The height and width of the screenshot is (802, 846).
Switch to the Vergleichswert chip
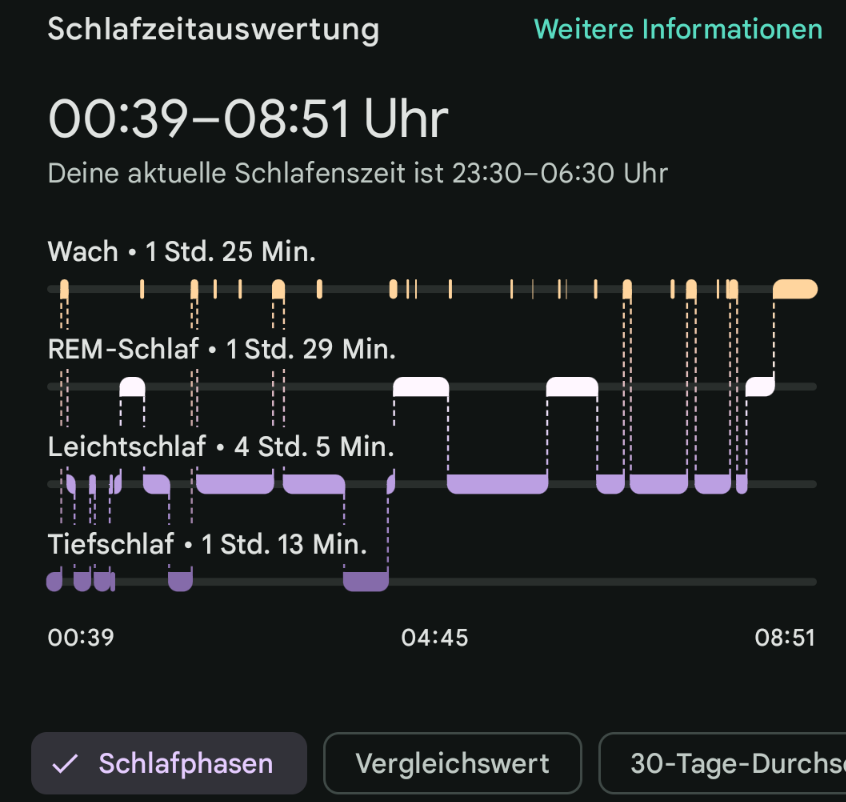[452, 764]
